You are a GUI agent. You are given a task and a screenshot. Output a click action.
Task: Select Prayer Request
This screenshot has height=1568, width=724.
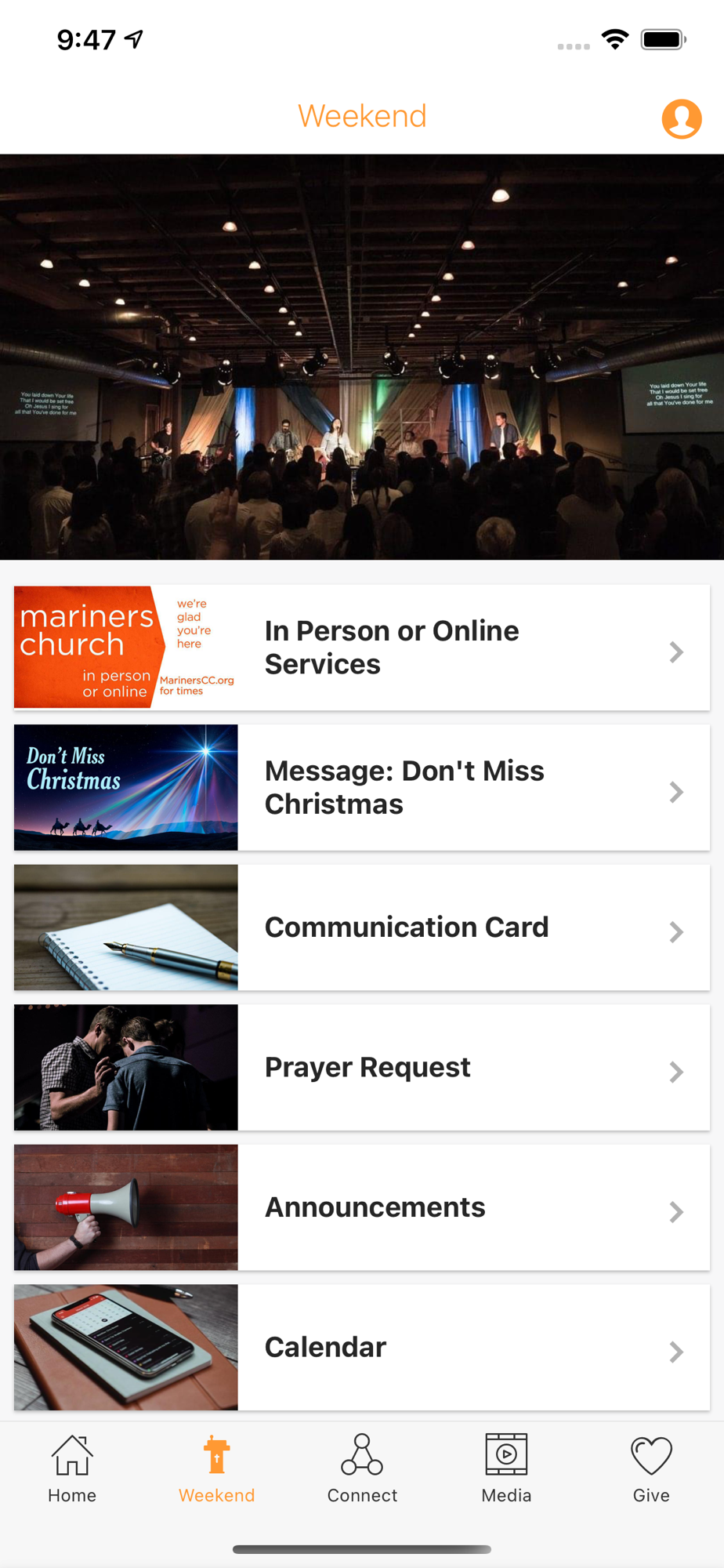point(362,1067)
